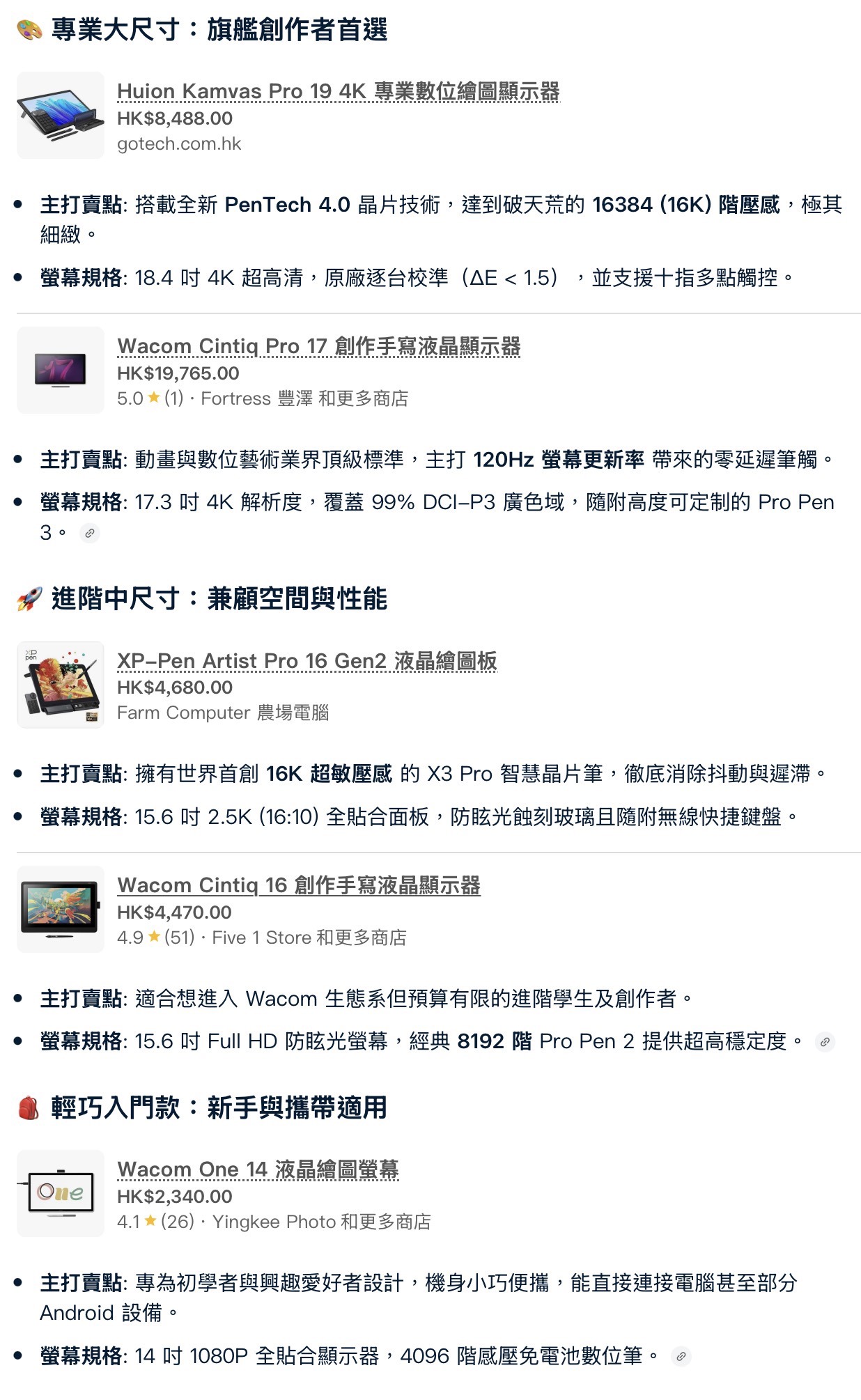This screenshot has height=1400, width=861.
Task: Open source link icon after Pro Pen 3
Action: [x=89, y=534]
